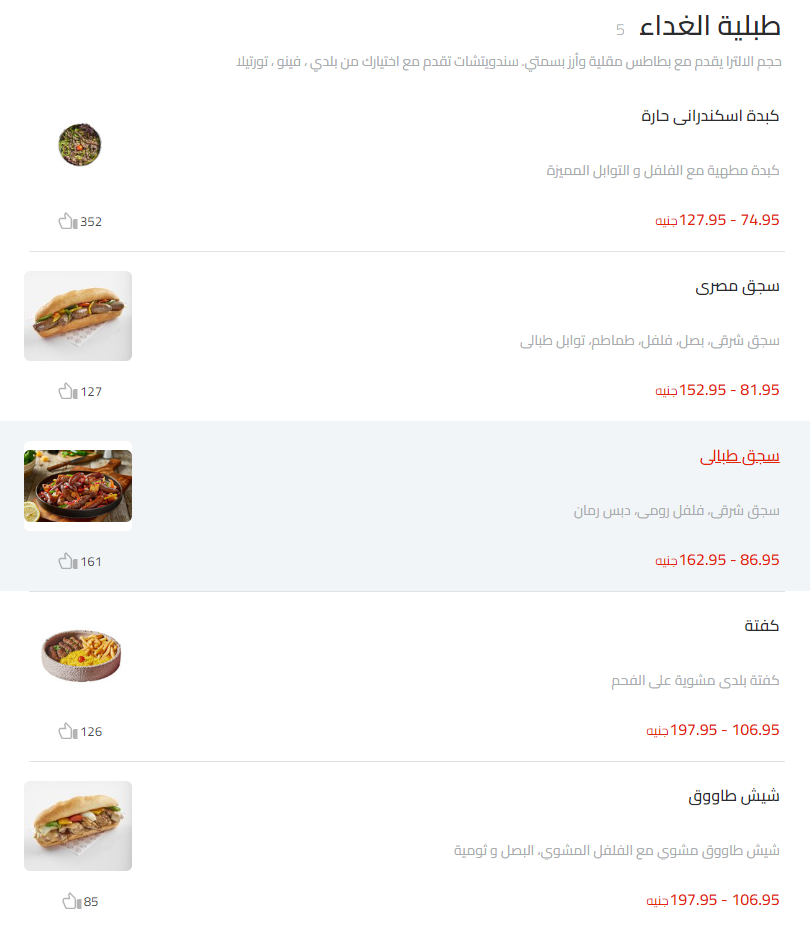Tap the like icon beside the 161 count
Viewport: 810px width, 931px height.
pos(68,562)
